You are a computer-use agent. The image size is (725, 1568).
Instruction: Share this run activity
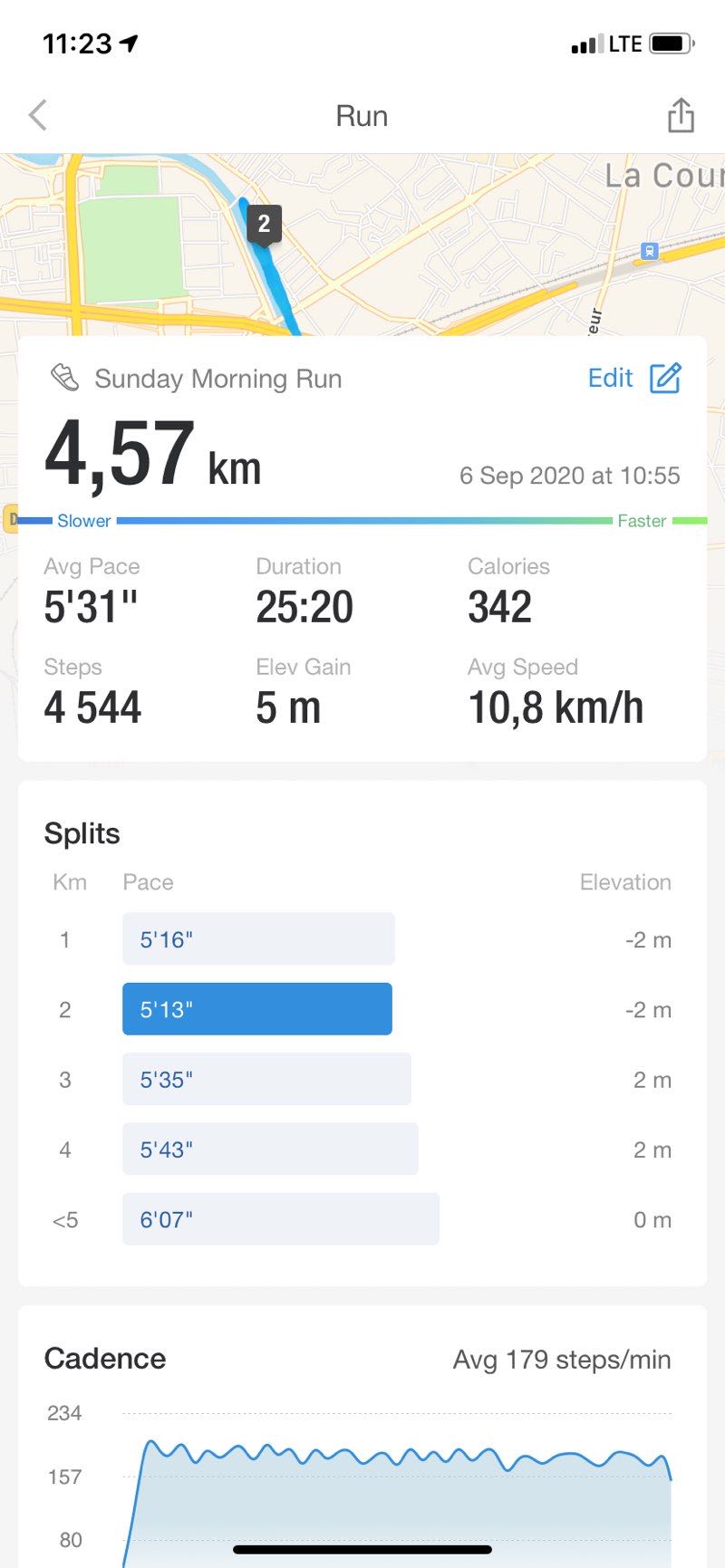(681, 116)
